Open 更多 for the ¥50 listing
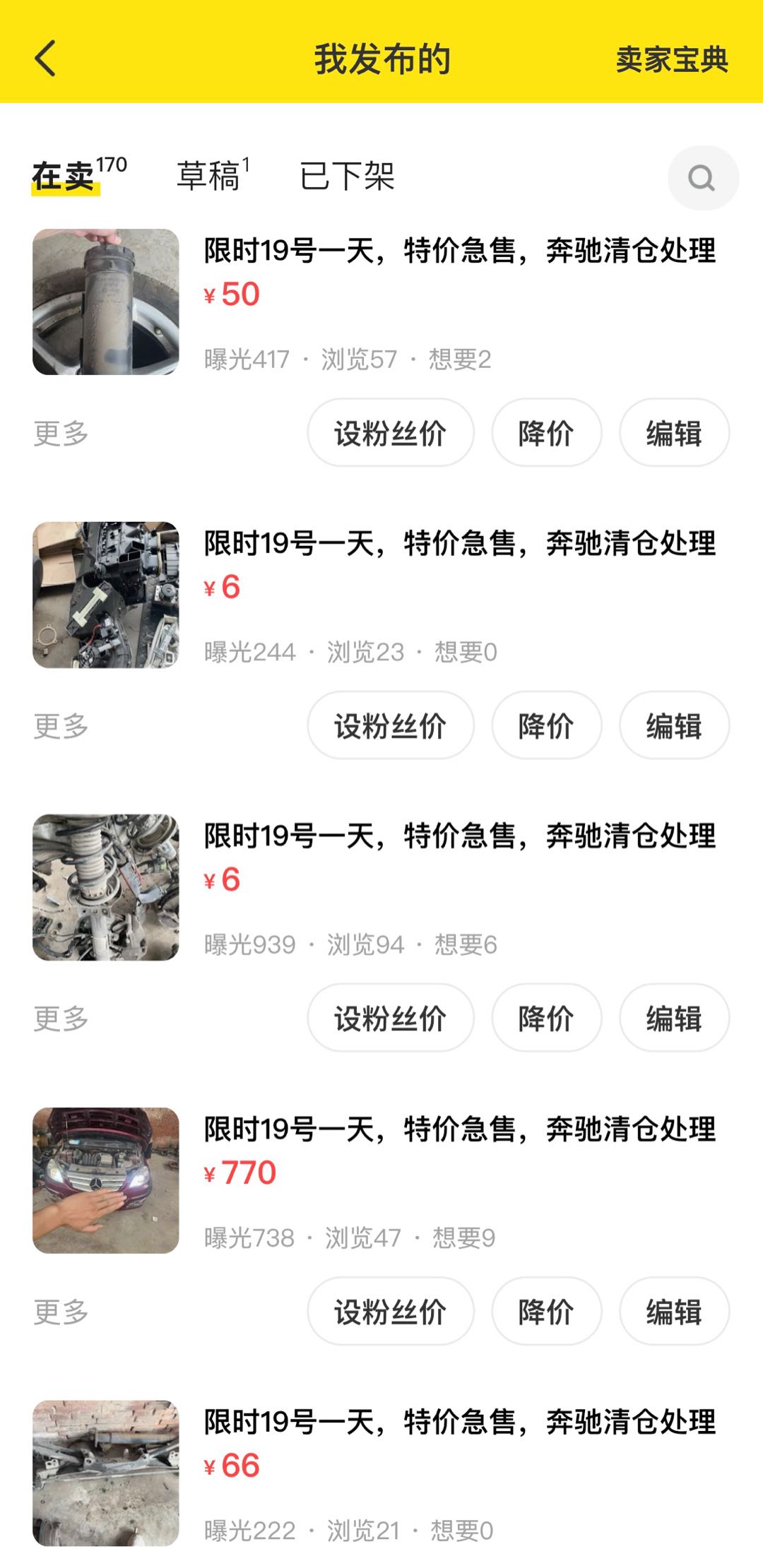This screenshot has width=763, height=1568. 60,433
